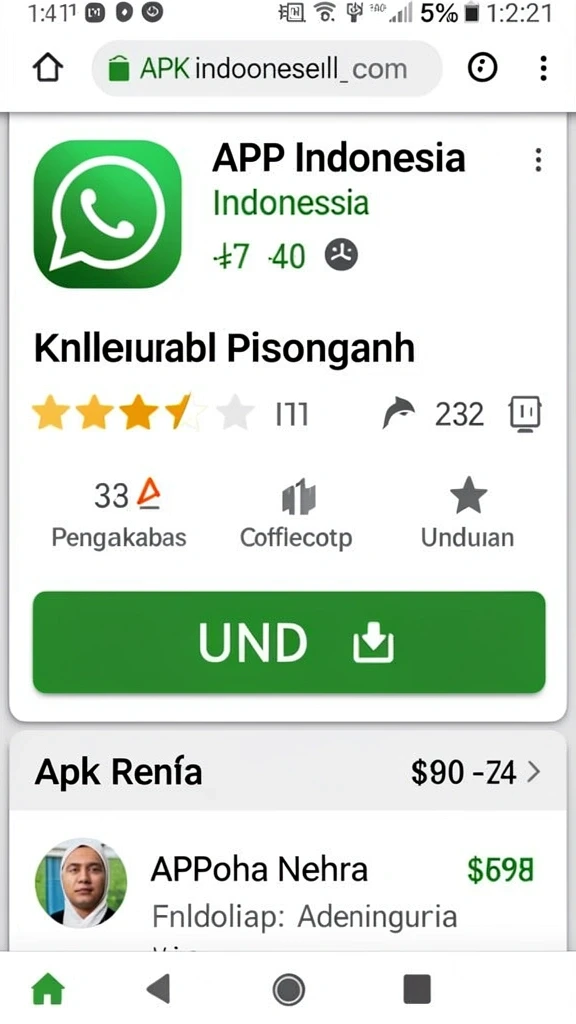Tap the browser home icon
The width and height of the screenshot is (576, 1024).
[48, 69]
